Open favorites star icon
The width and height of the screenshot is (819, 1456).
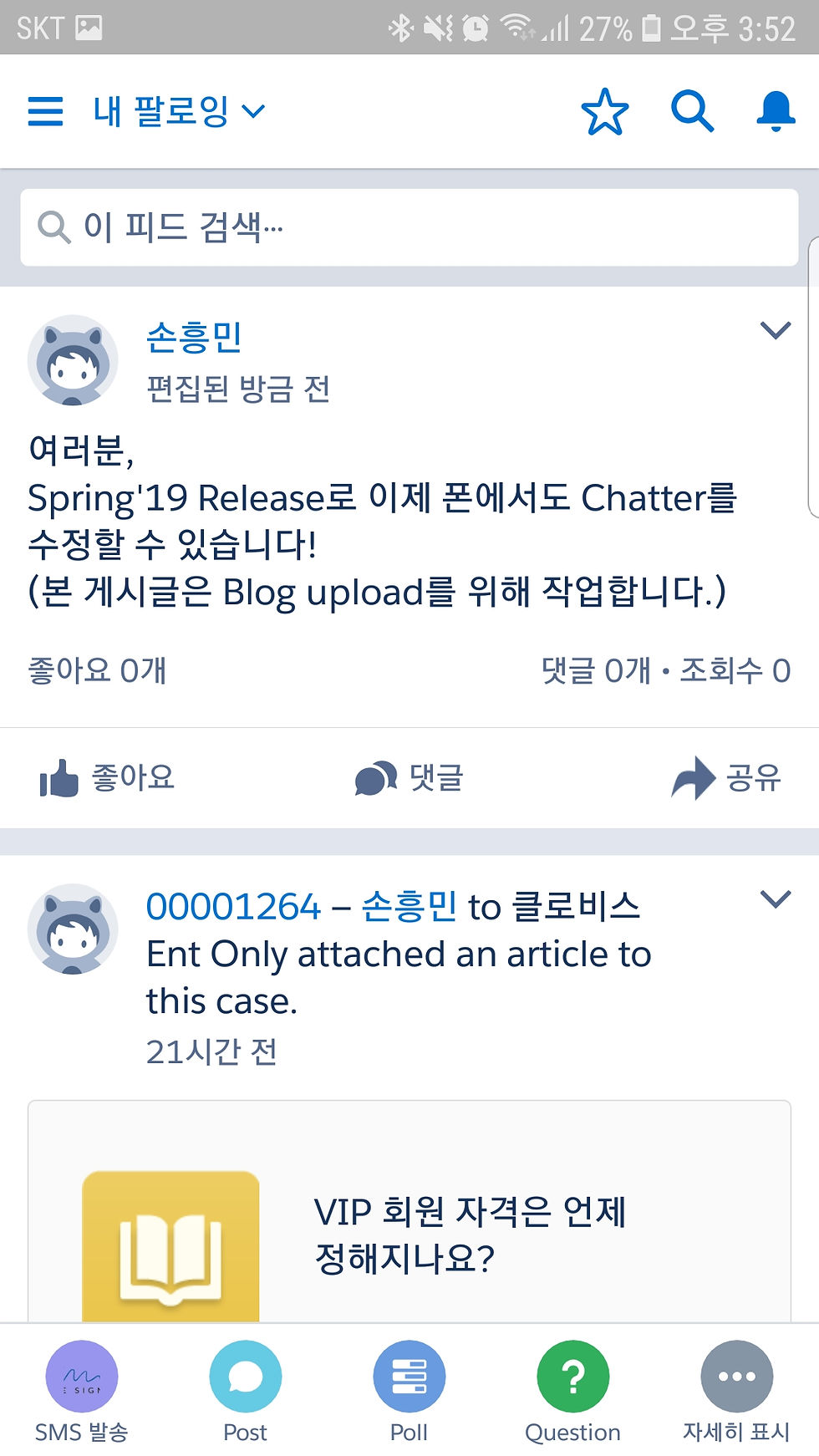coord(604,112)
